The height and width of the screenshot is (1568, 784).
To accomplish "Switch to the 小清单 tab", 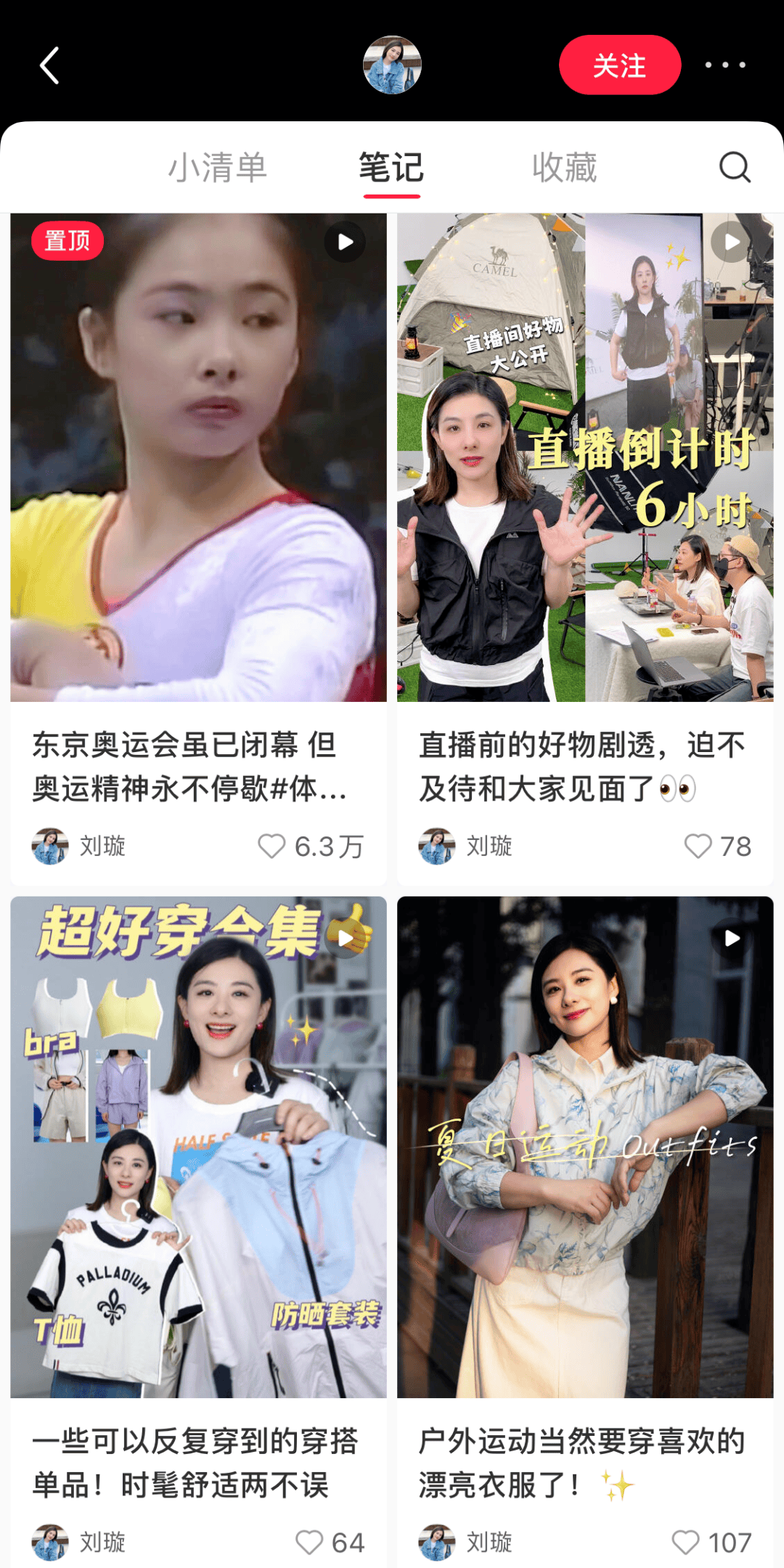I will [x=218, y=168].
